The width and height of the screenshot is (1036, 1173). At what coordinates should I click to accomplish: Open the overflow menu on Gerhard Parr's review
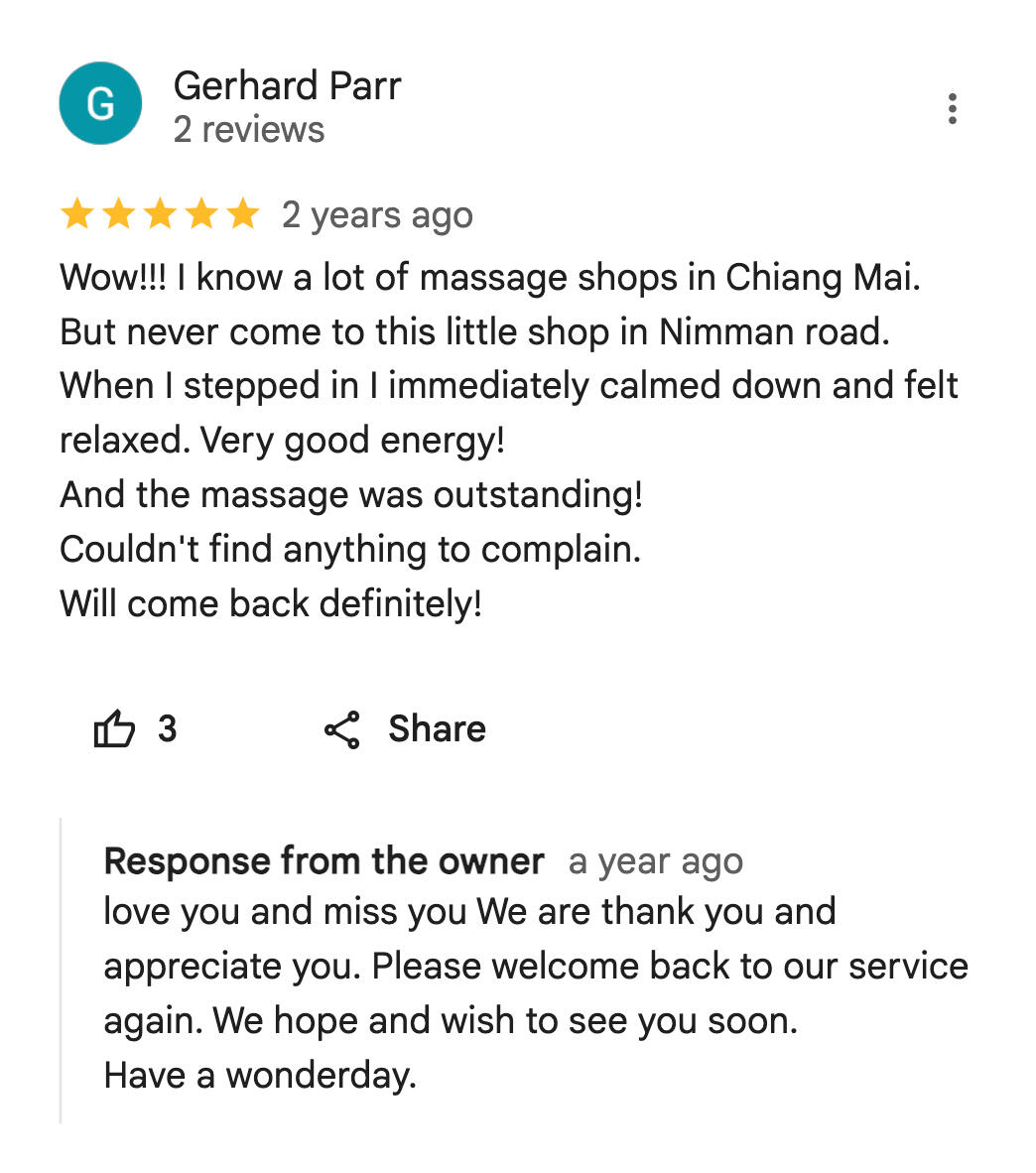point(952,108)
